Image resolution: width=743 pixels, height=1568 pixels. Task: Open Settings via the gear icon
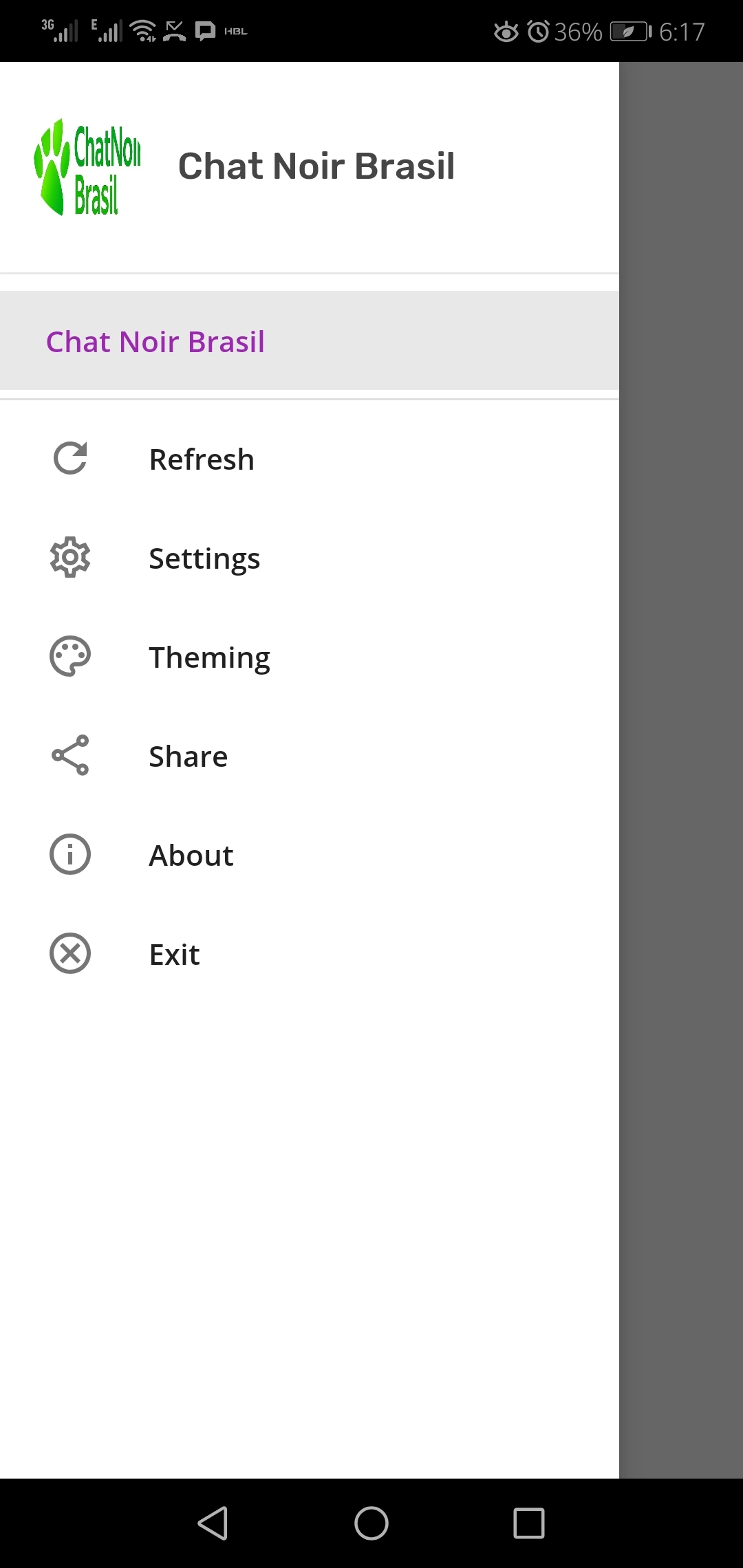click(x=69, y=558)
